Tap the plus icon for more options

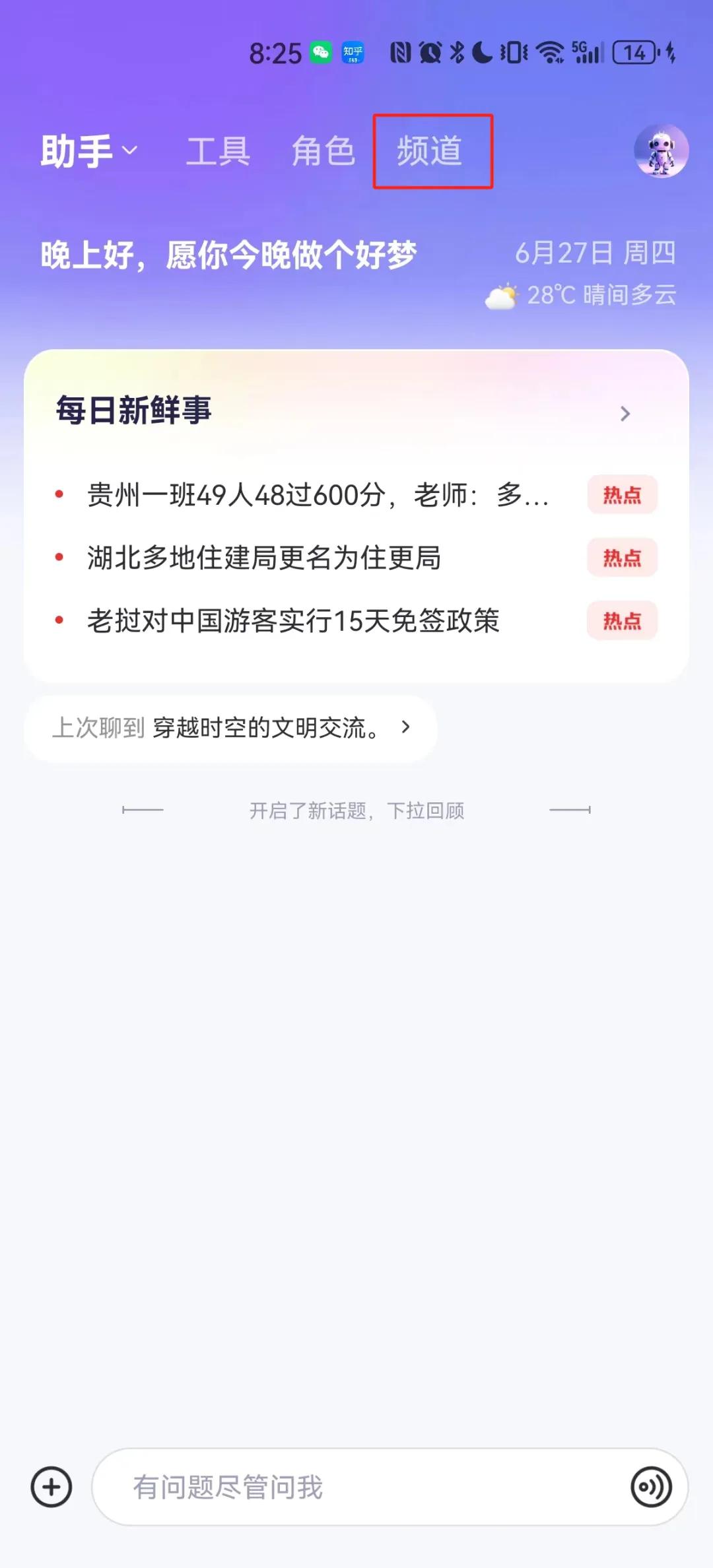[51, 1487]
